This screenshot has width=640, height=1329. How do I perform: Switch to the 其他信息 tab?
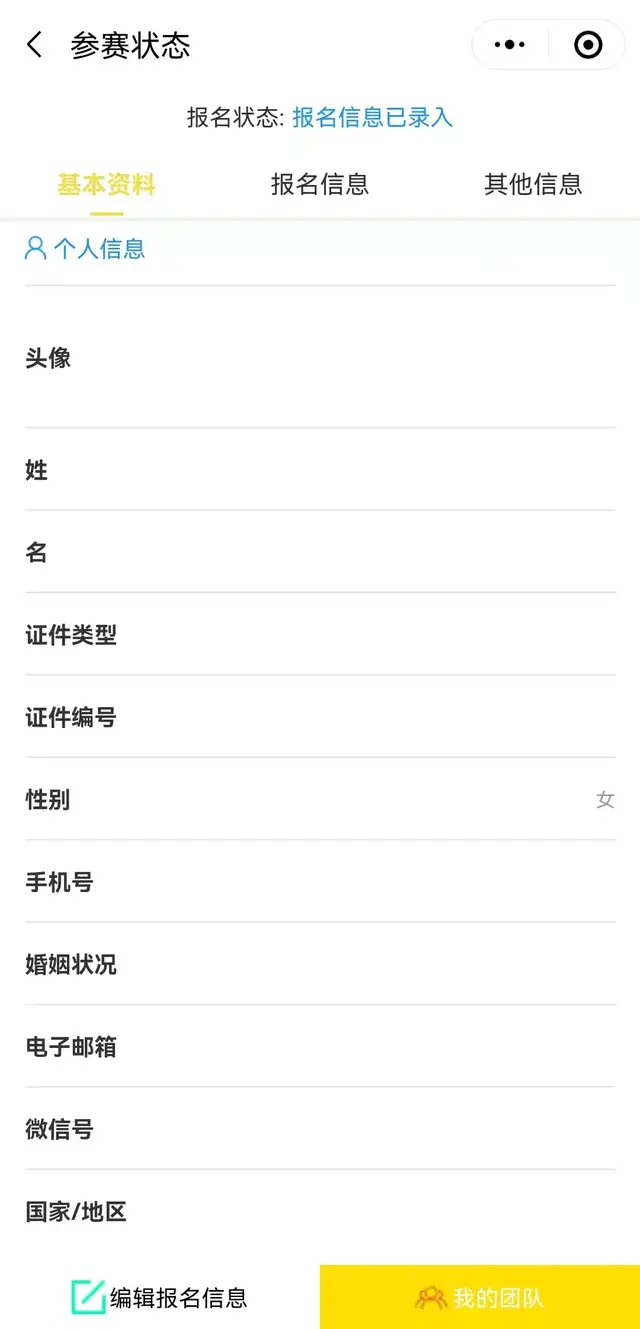pyautogui.click(x=533, y=184)
